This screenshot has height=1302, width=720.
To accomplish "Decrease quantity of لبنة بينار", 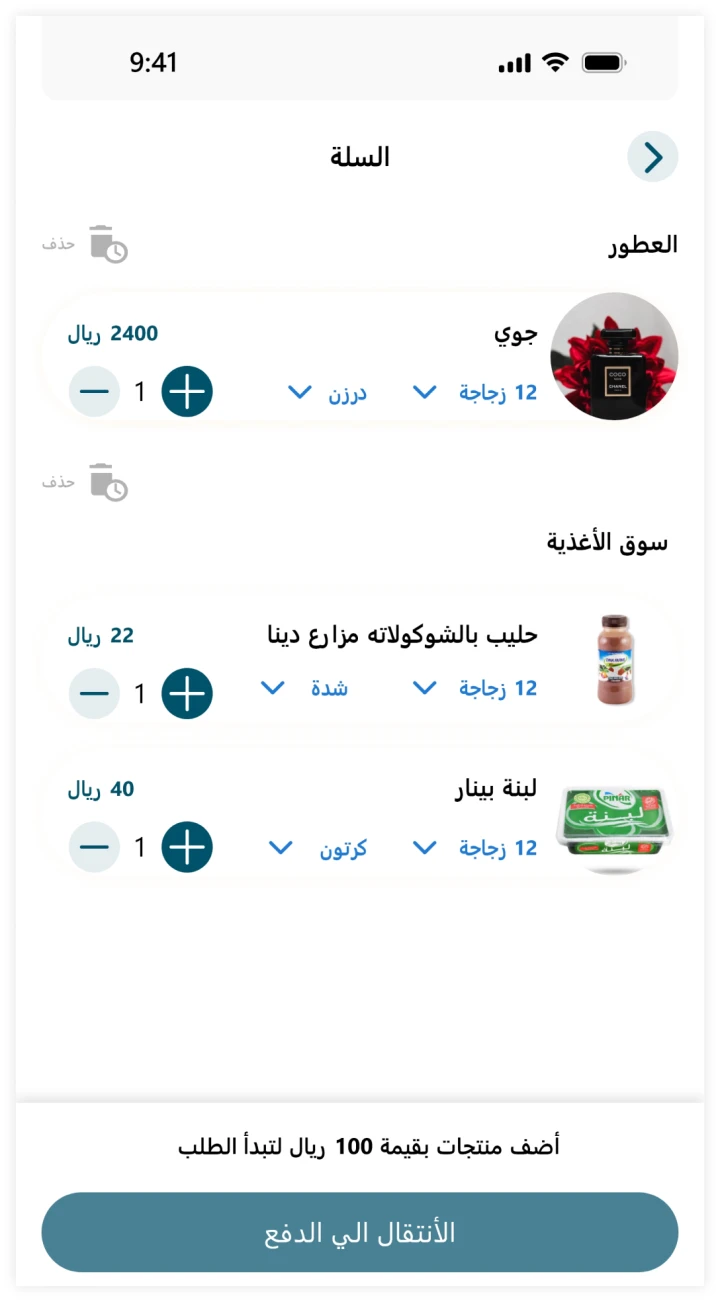I will coord(94,847).
